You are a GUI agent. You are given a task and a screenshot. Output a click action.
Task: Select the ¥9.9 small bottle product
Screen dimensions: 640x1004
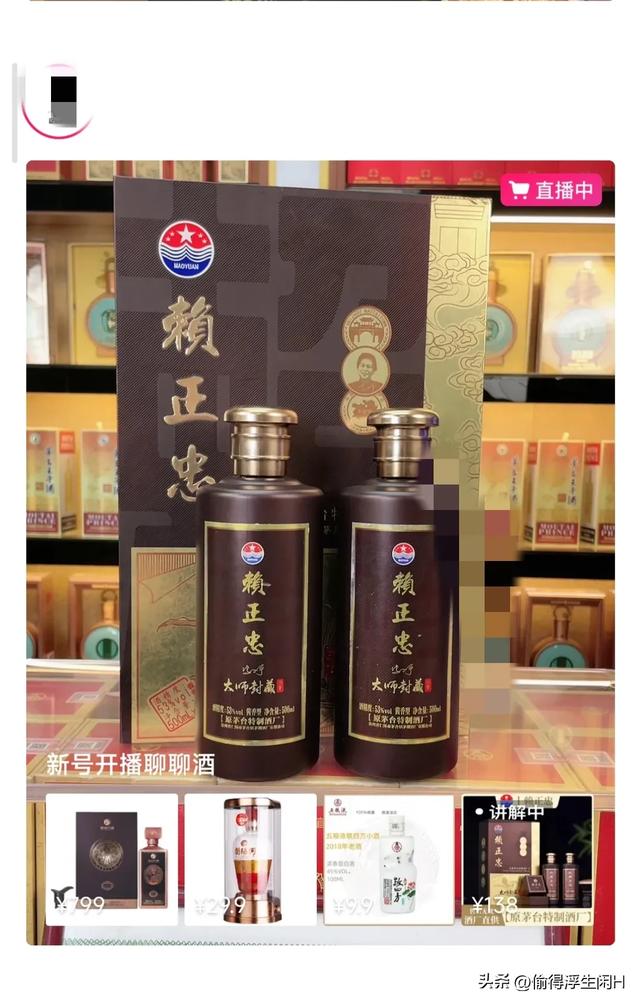[x=388, y=859]
